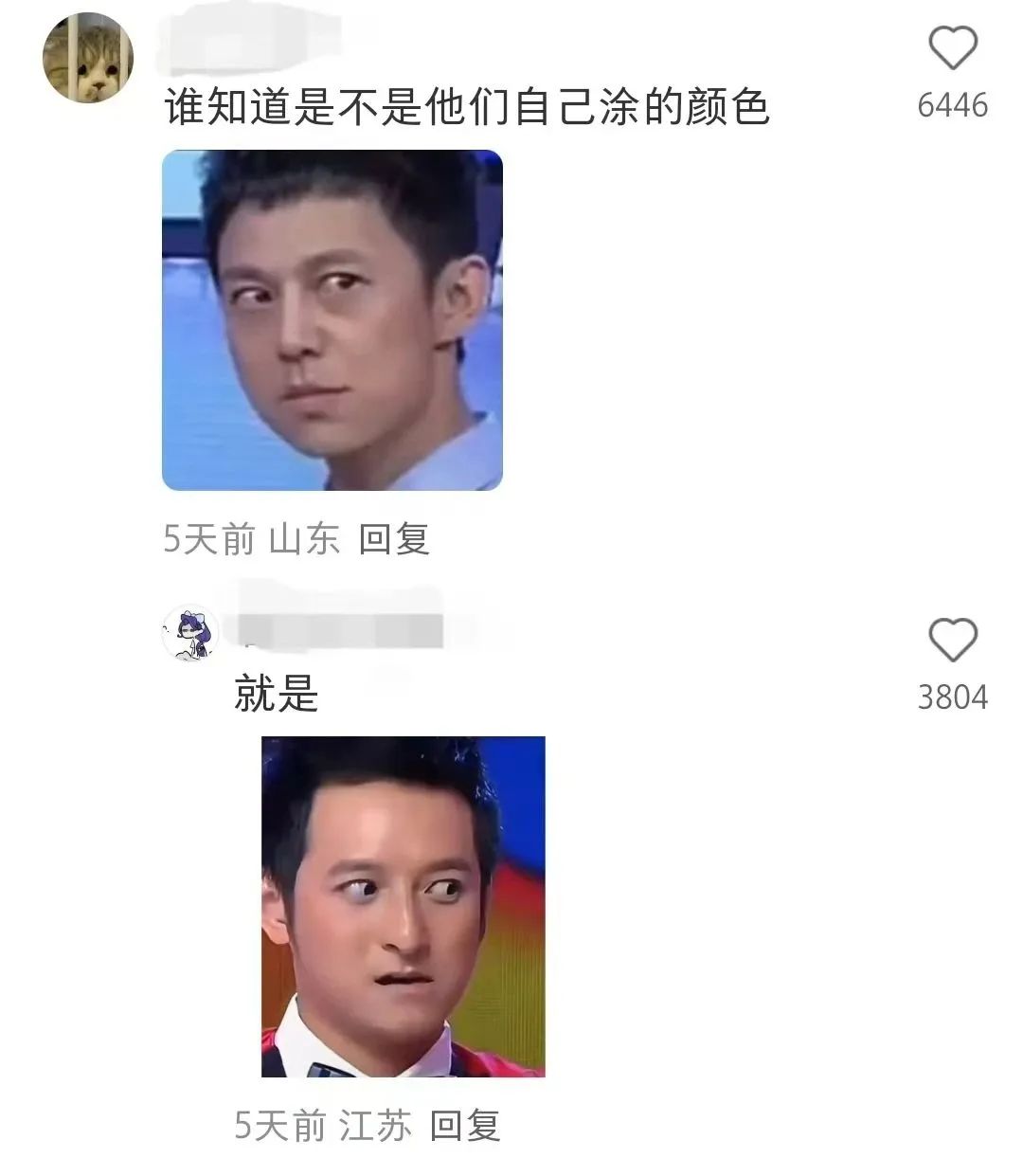View the image in the "就是" reply
The width and height of the screenshot is (1023, 1176).
[x=404, y=907]
